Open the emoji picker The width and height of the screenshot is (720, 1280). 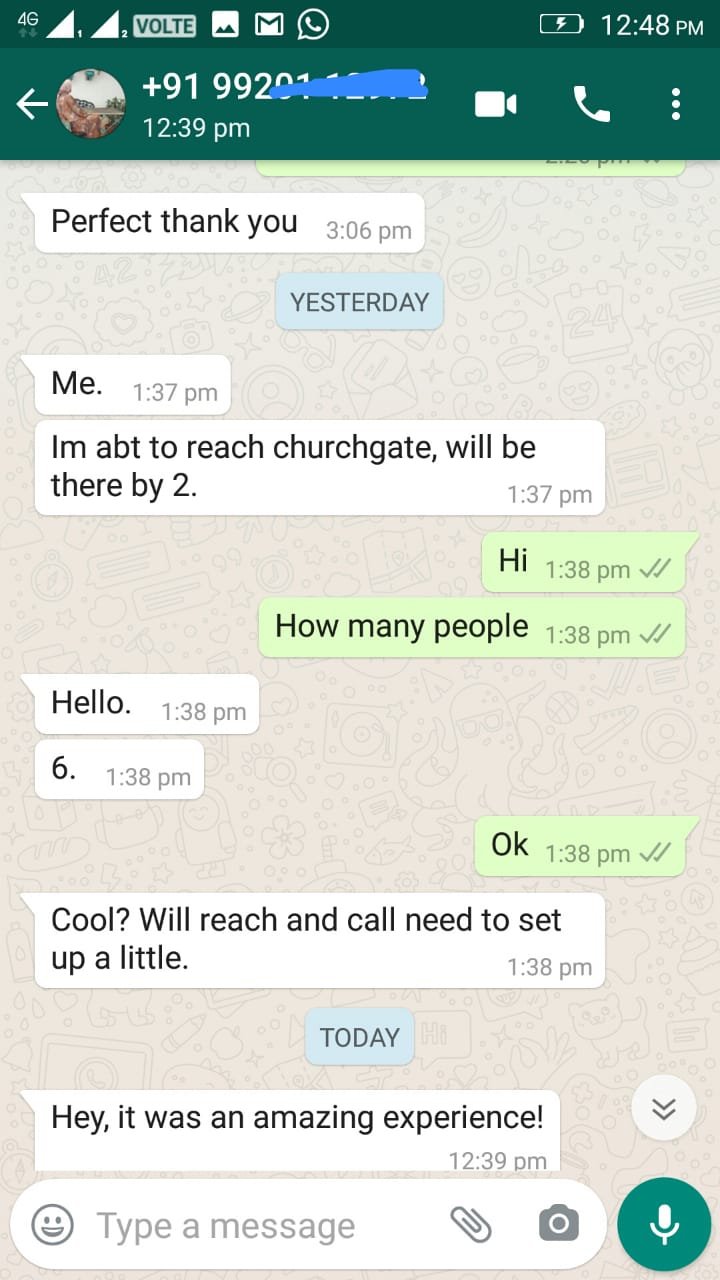(52, 1225)
